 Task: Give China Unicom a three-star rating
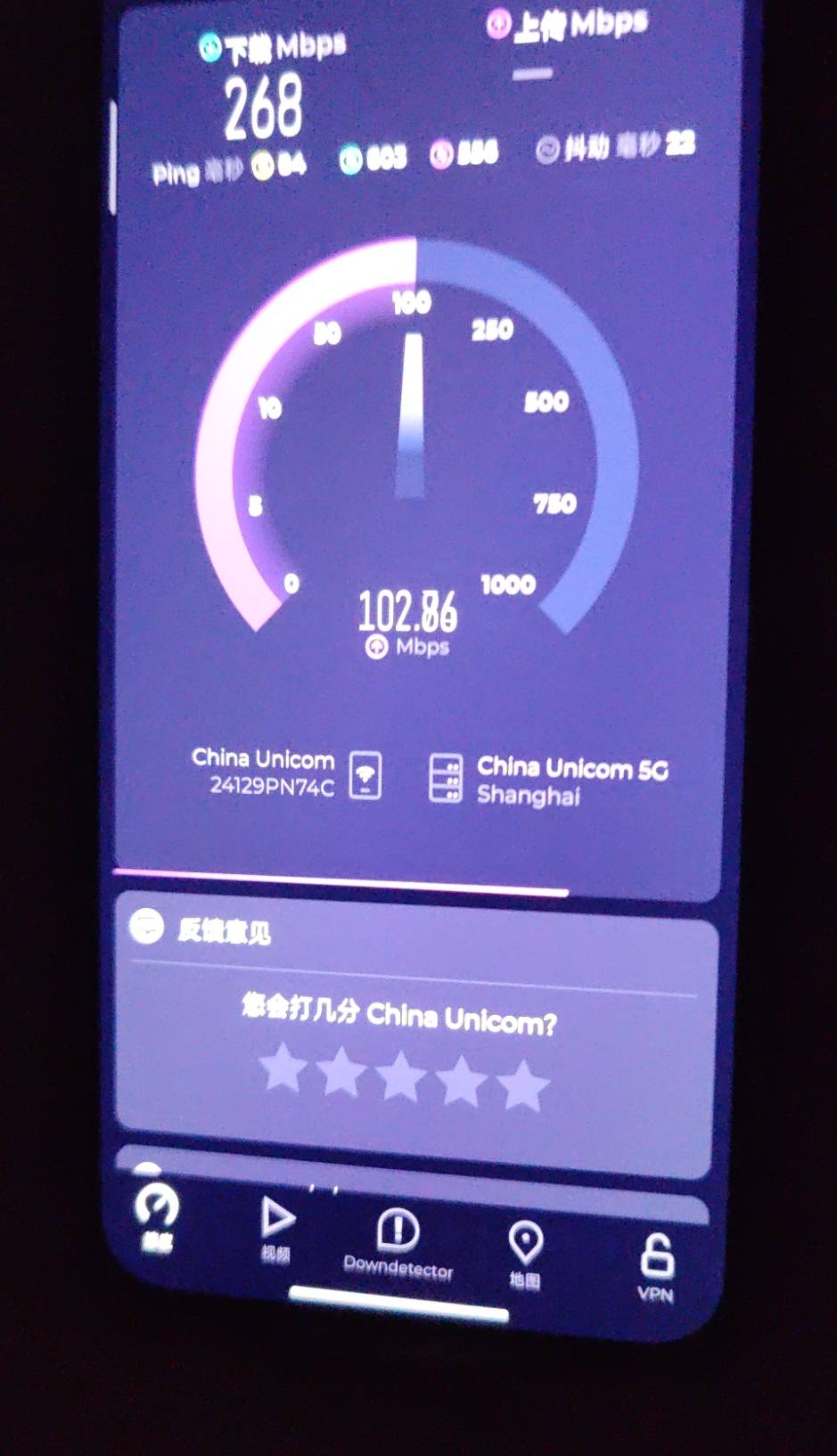tap(401, 1076)
